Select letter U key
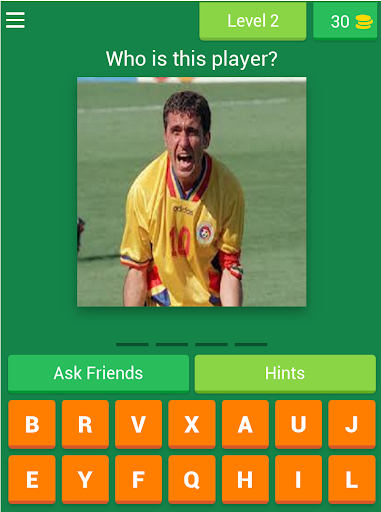381x512 pixels. coord(298,424)
